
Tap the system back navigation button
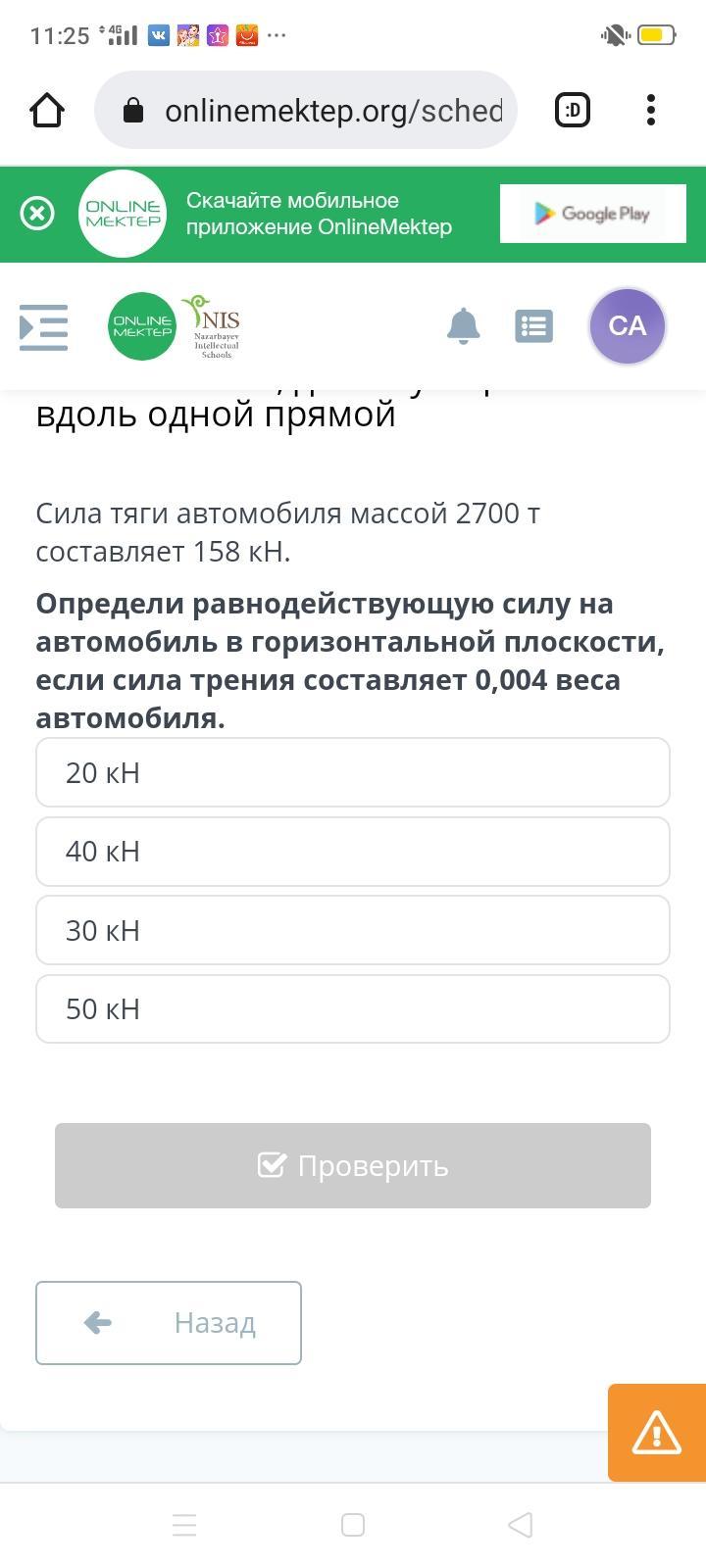coord(521,1525)
